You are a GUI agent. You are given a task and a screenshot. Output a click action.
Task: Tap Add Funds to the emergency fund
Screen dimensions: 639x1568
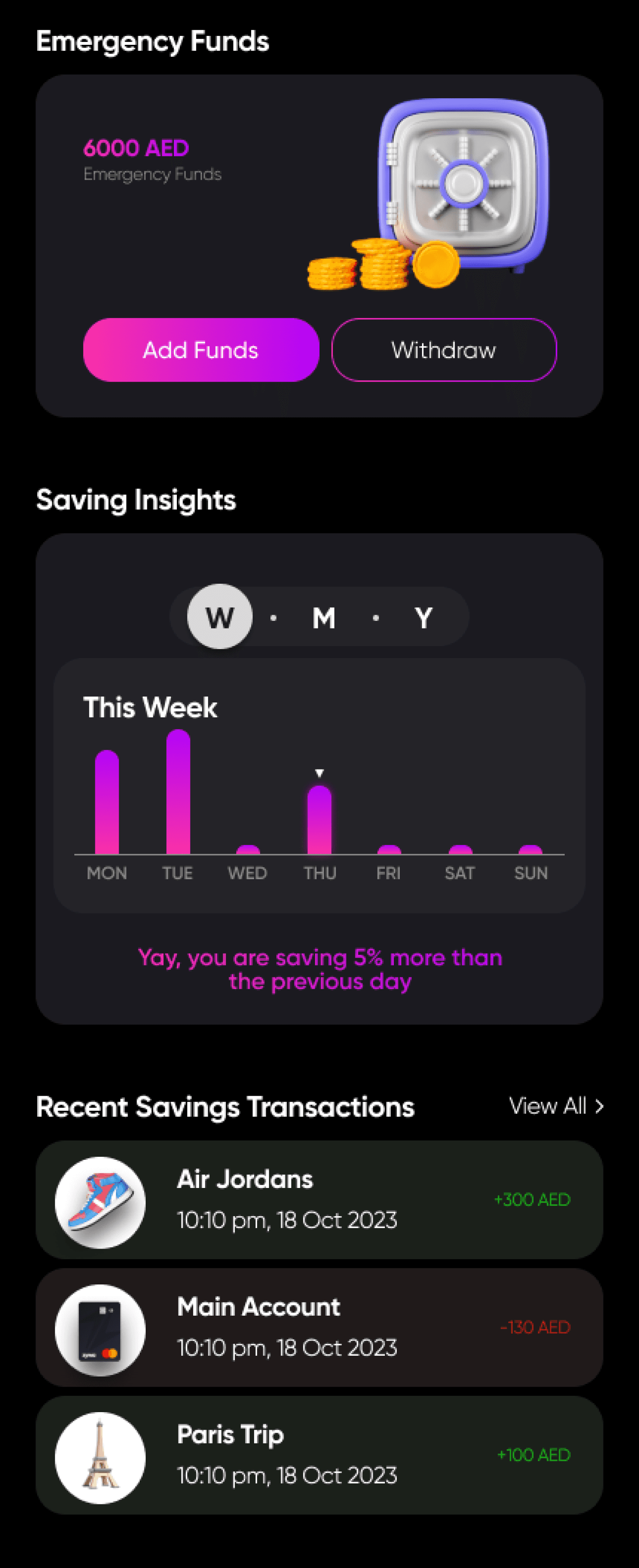tap(201, 350)
